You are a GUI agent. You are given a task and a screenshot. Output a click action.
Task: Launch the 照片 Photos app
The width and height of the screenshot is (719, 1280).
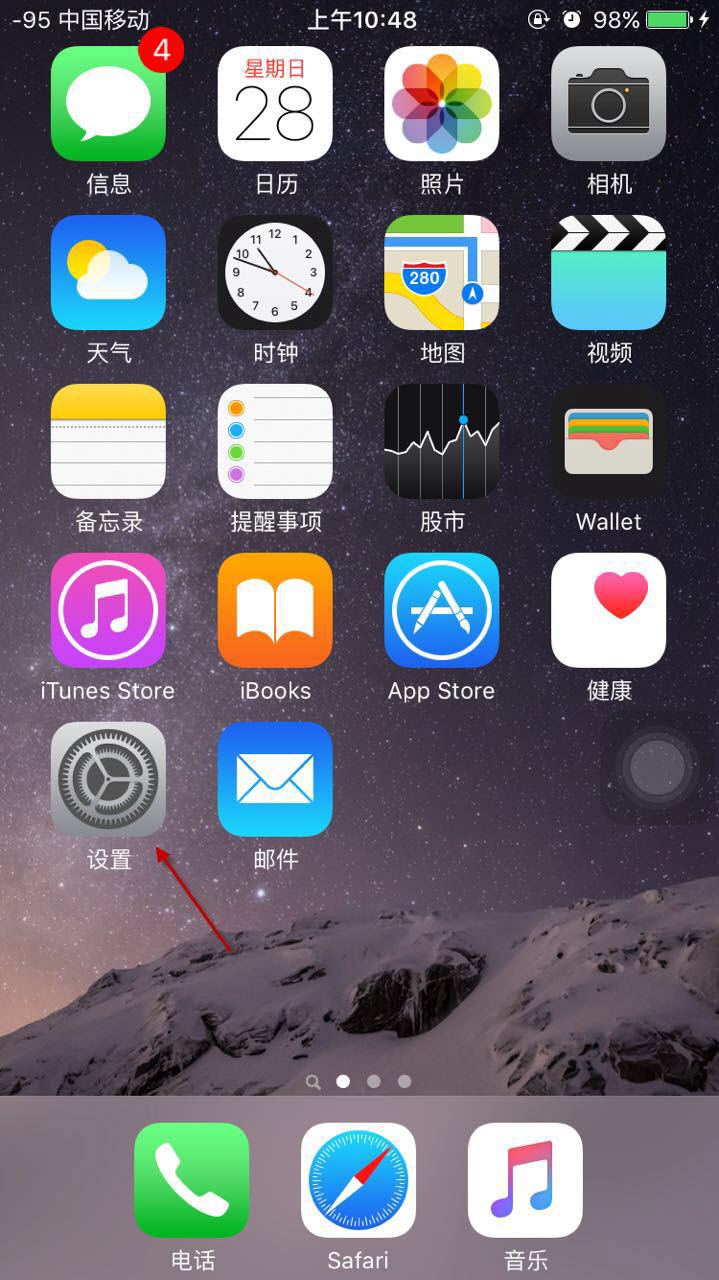click(442, 104)
